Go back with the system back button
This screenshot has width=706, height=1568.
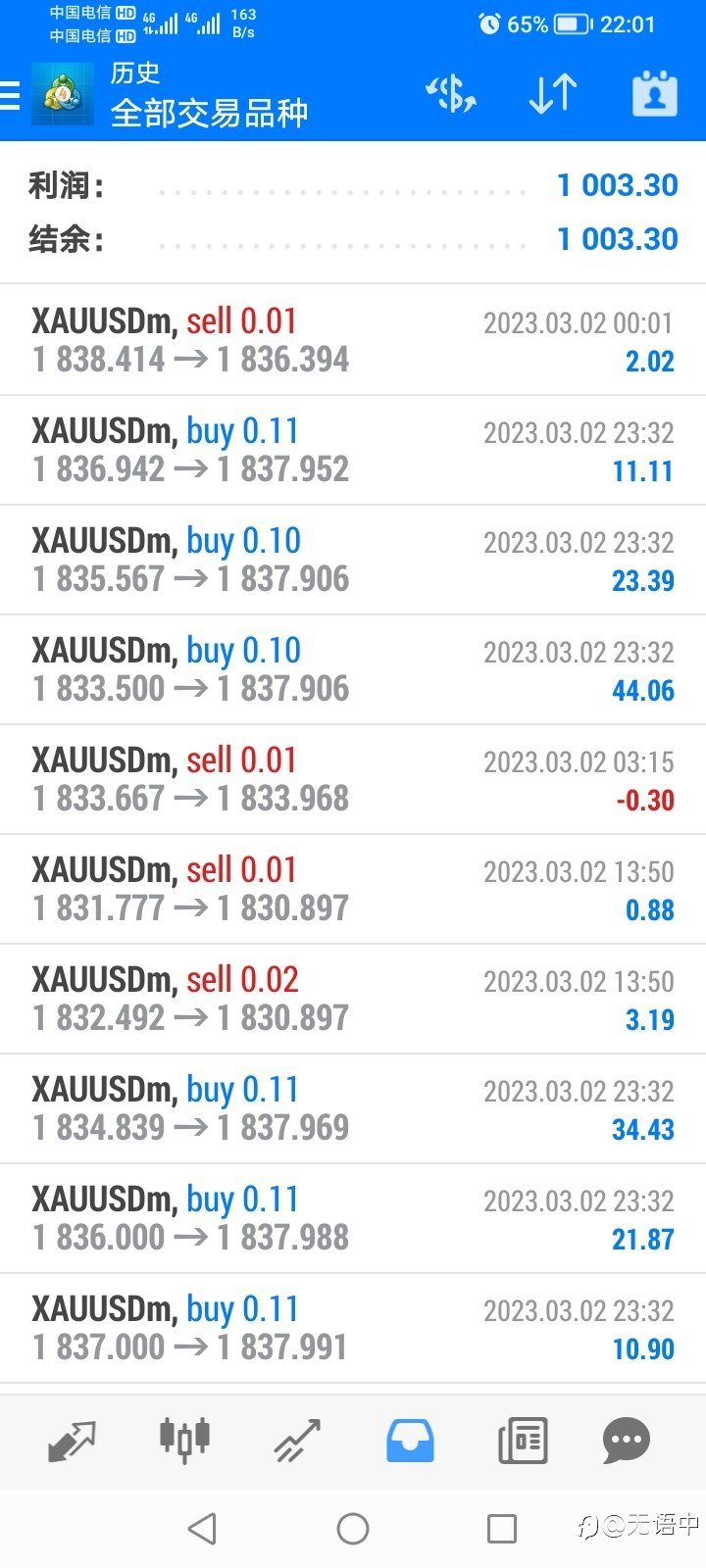202,1528
